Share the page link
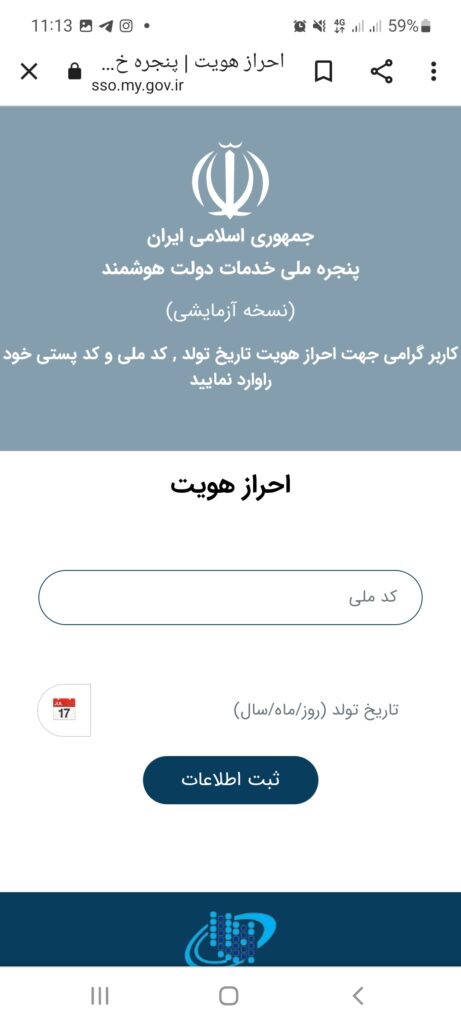Image resolution: width=461 pixels, height=1024 pixels. tap(382, 71)
